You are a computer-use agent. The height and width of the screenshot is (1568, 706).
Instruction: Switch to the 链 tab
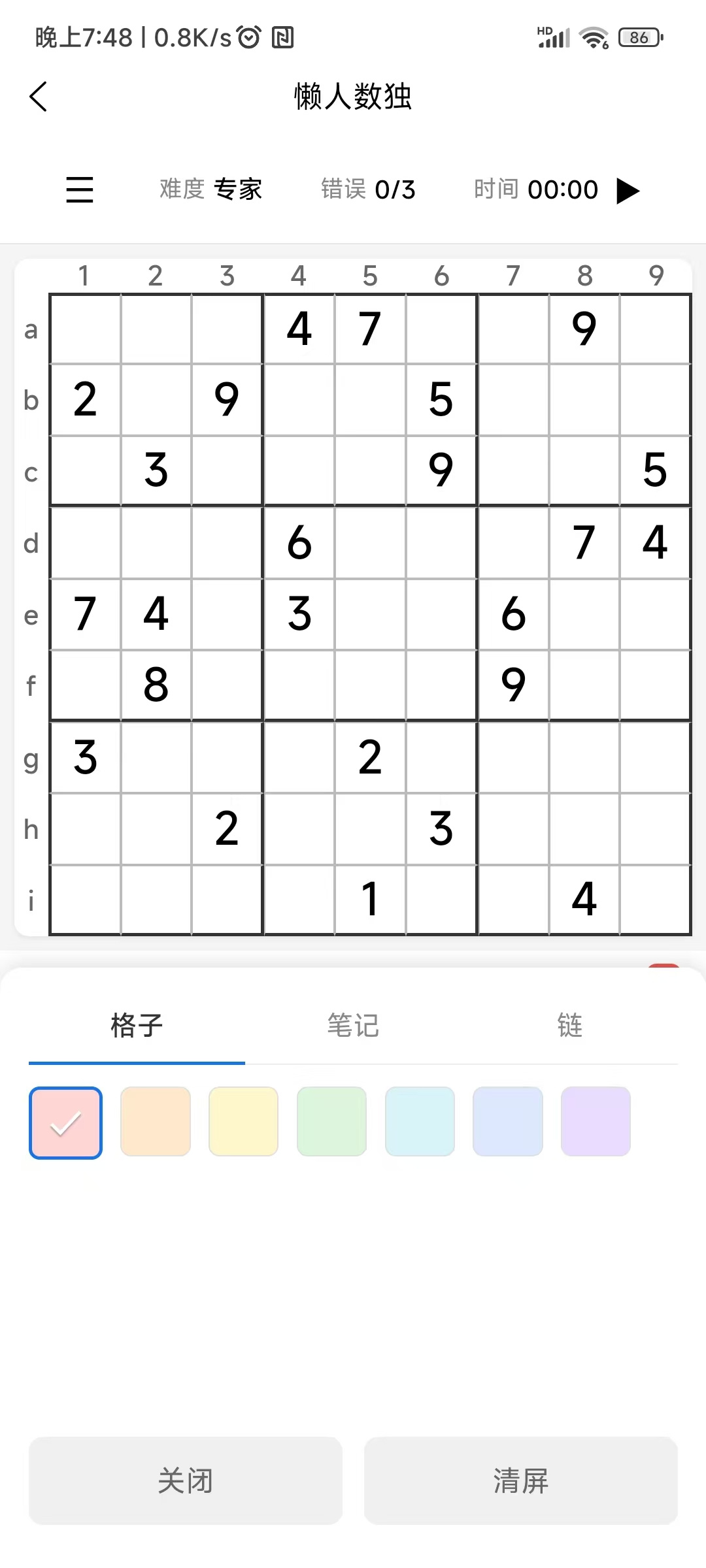[569, 1026]
